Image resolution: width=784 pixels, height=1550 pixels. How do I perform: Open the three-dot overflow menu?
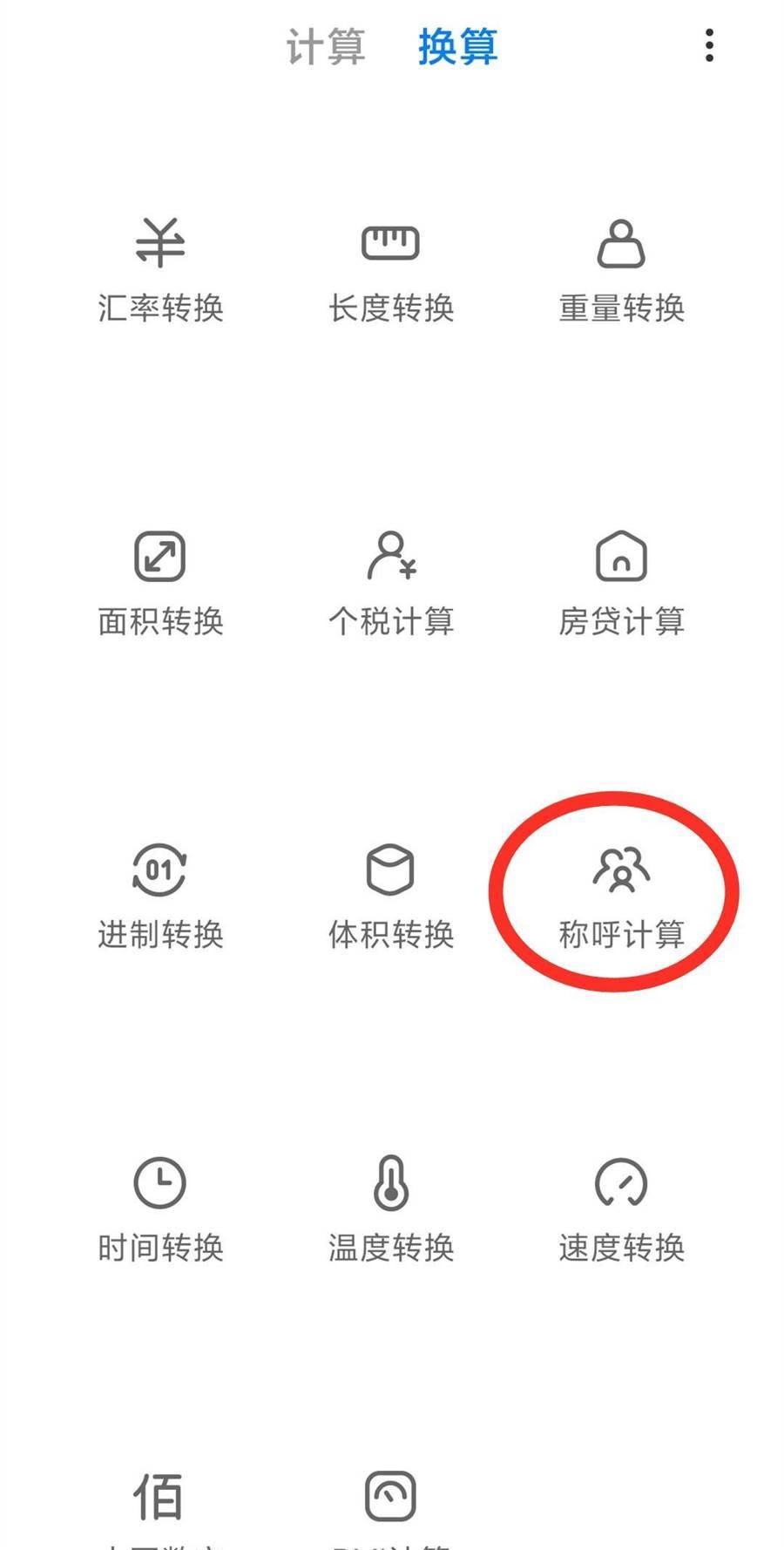pyautogui.click(x=710, y=45)
